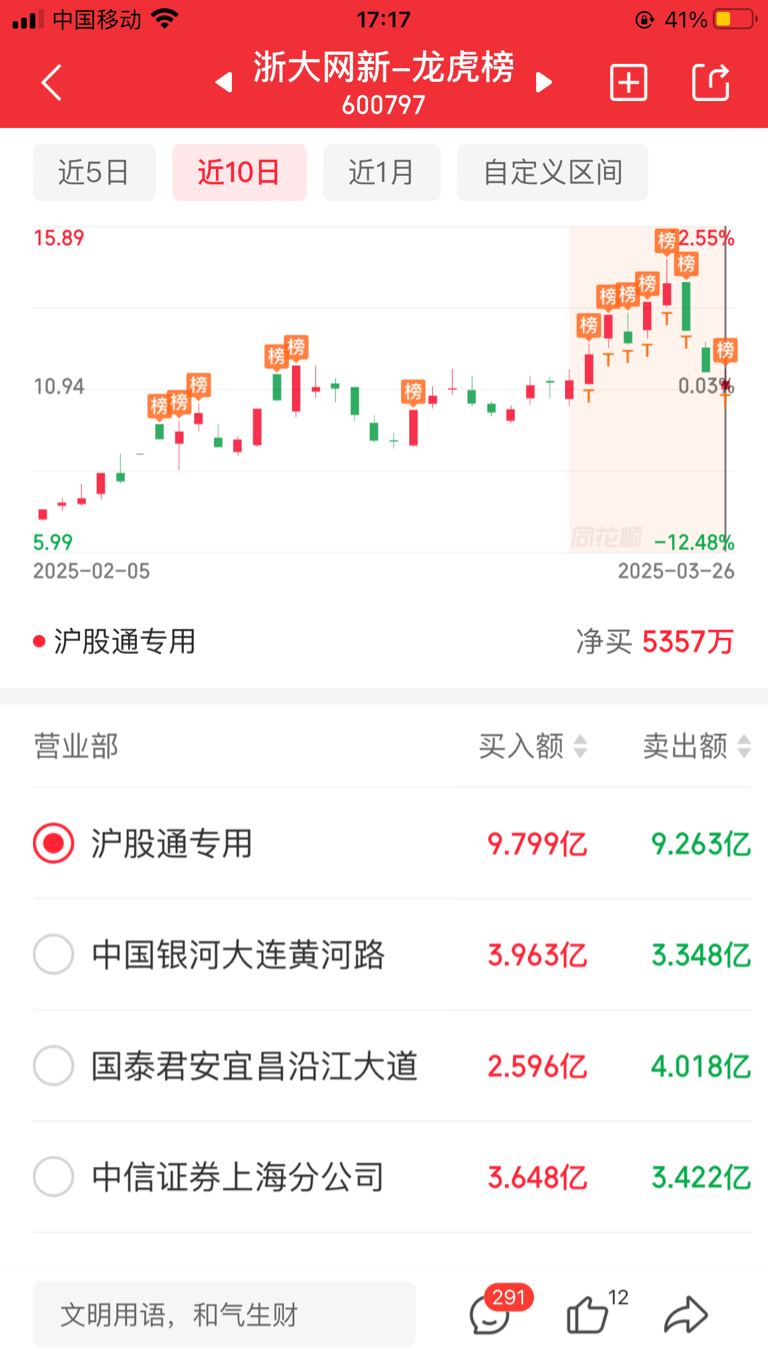This screenshot has width=768, height=1366.
Task: Open the 自定义区间 custom range picker
Action: [553, 172]
